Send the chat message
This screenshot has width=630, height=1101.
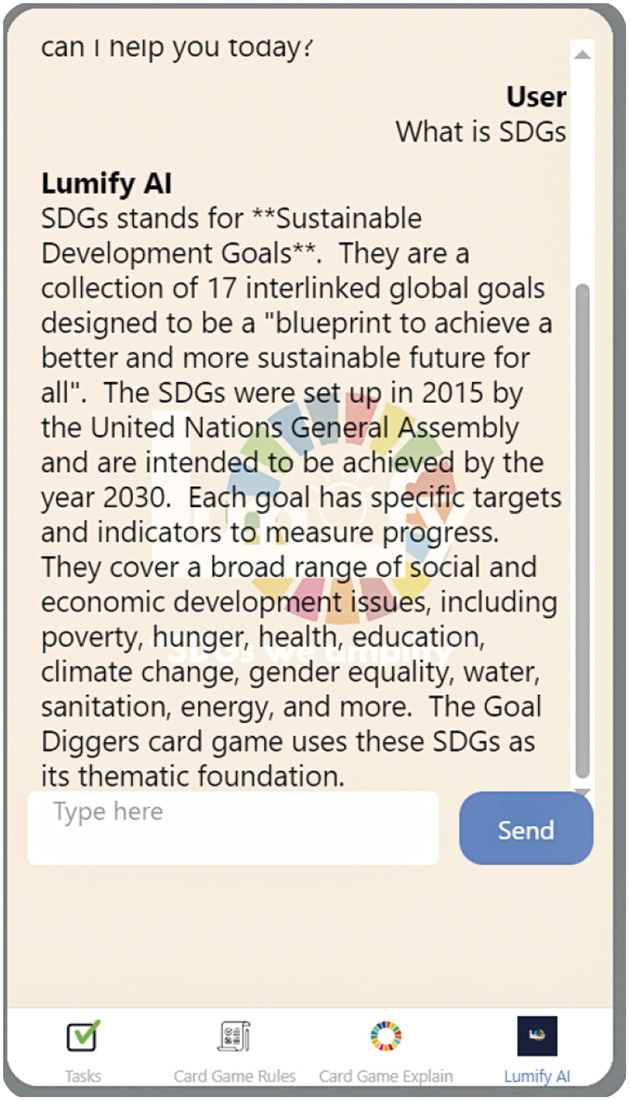click(525, 829)
